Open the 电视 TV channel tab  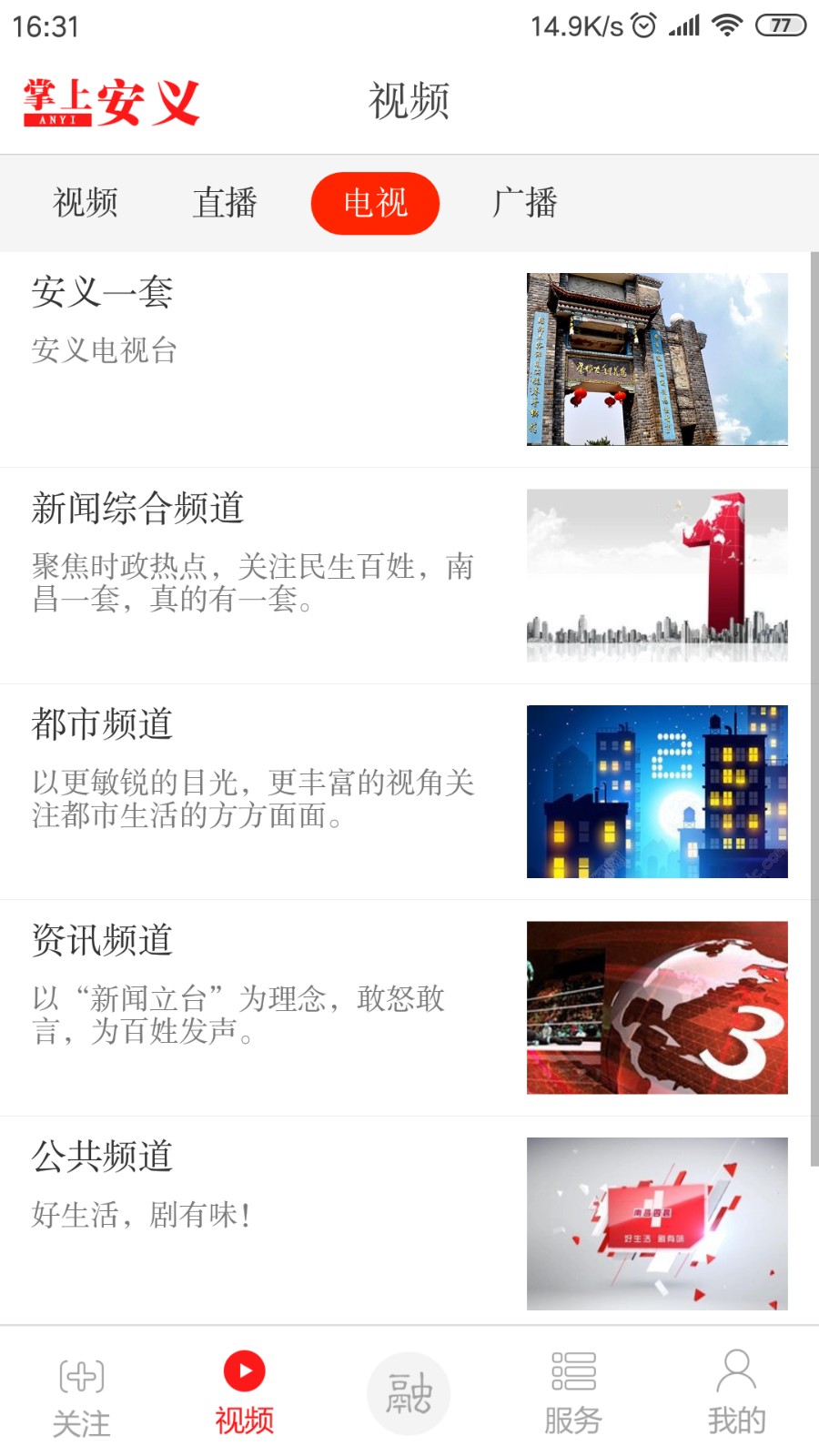click(x=375, y=203)
